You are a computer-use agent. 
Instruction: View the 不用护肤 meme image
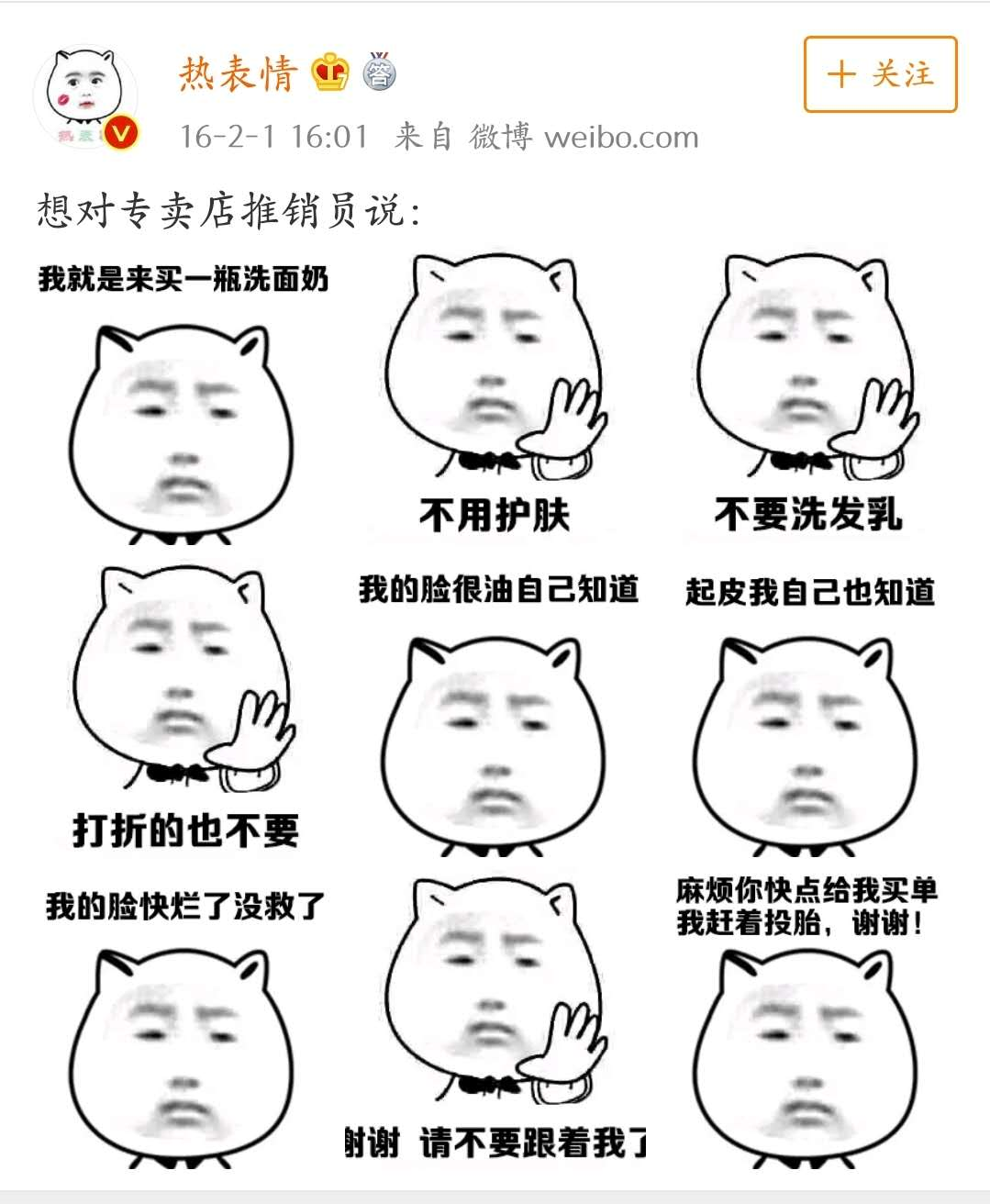495,395
